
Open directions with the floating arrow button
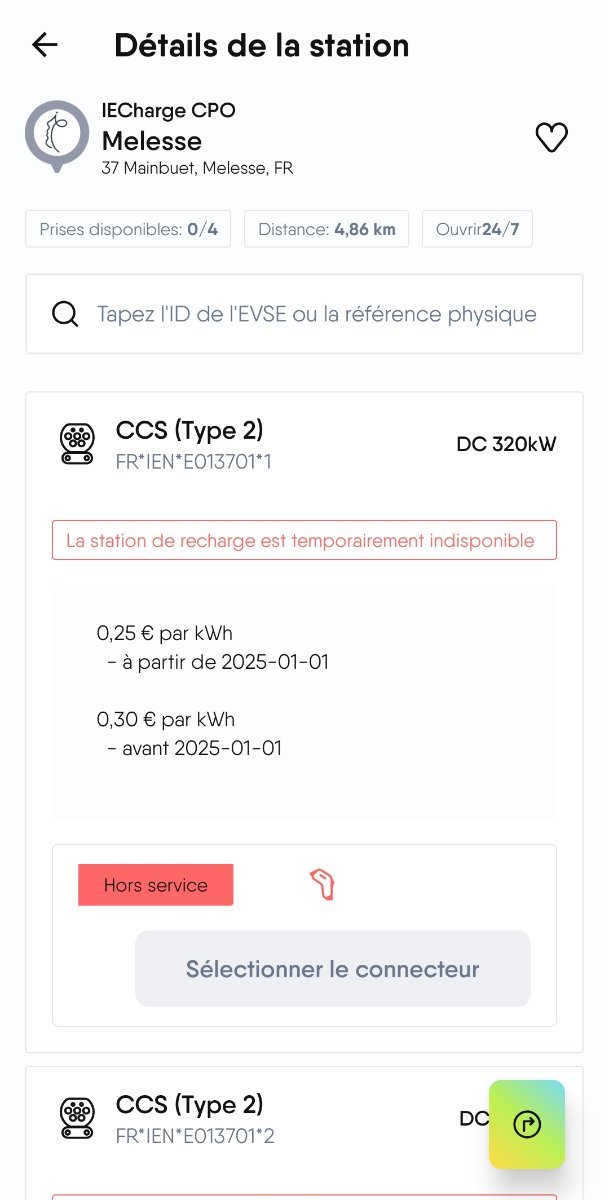(527, 1124)
